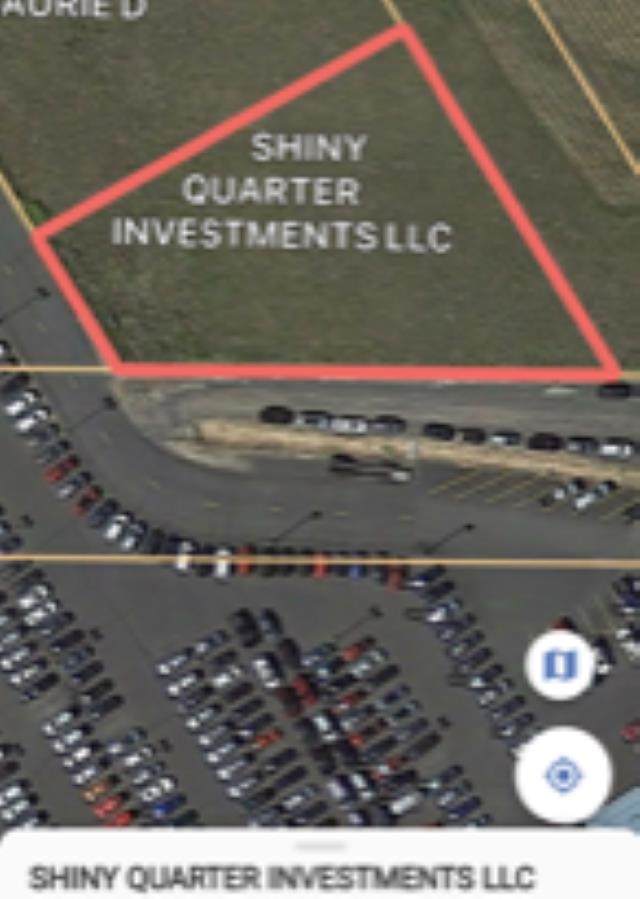Center map on my location
640x899 pixels.
pos(563,775)
